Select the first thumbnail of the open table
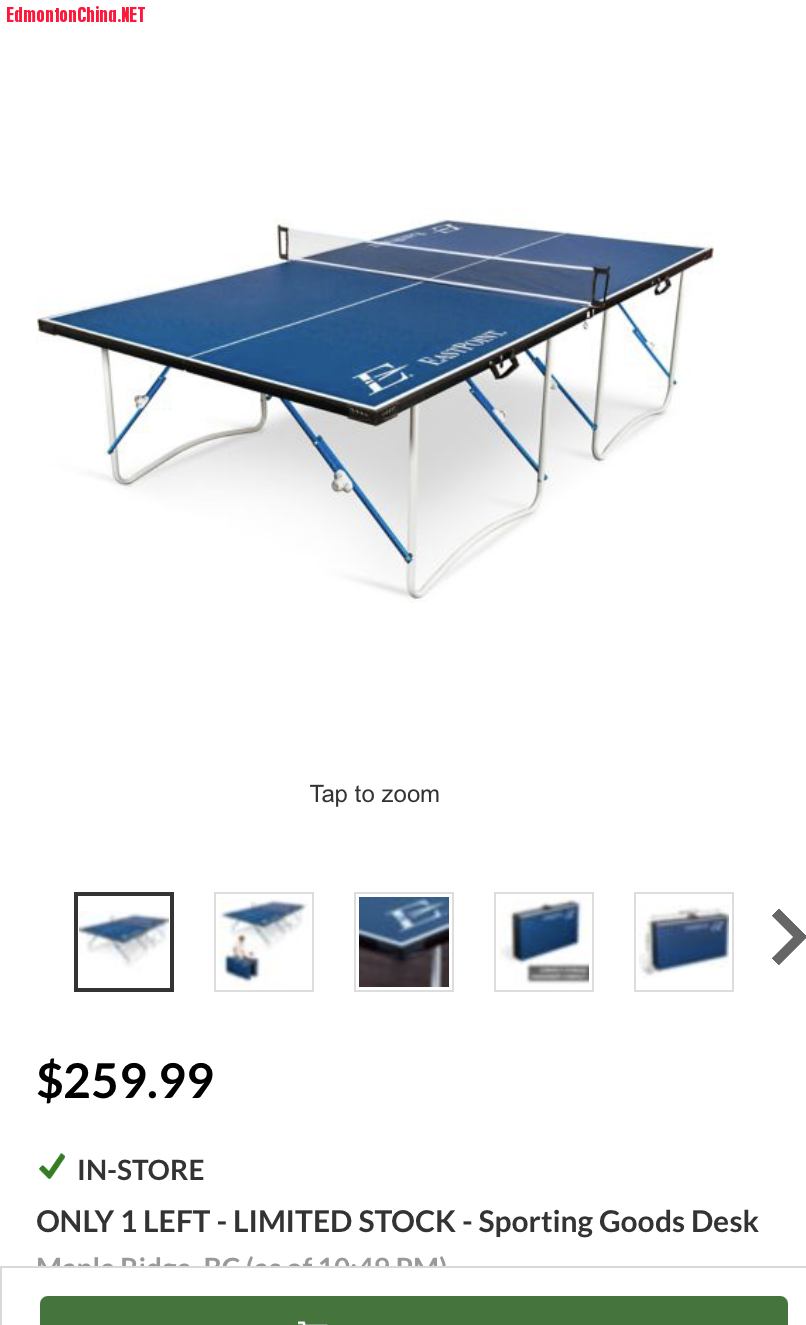The image size is (806, 1325). [x=124, y=942]
